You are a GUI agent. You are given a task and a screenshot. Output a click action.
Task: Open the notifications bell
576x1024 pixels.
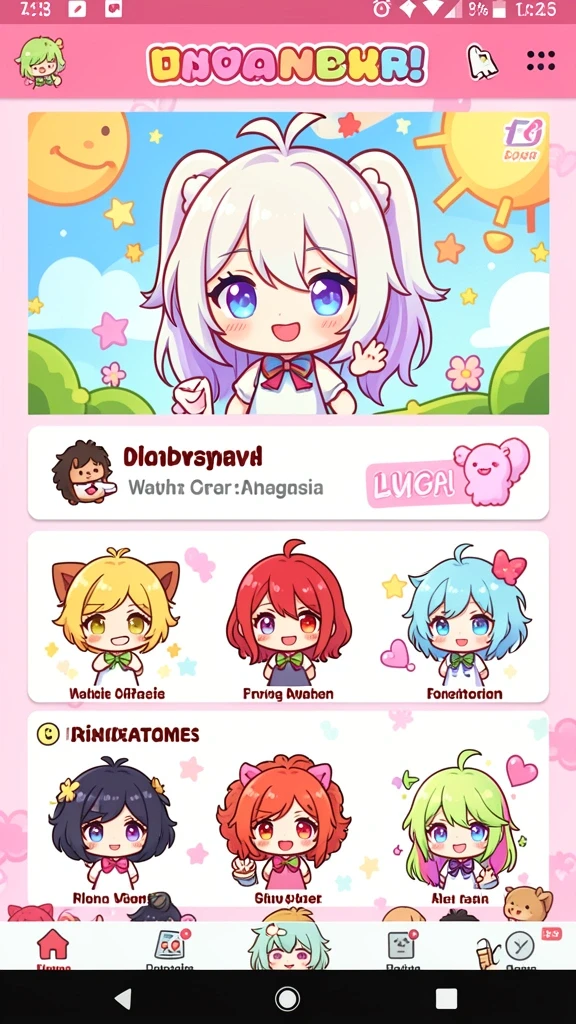click(483, 62)
